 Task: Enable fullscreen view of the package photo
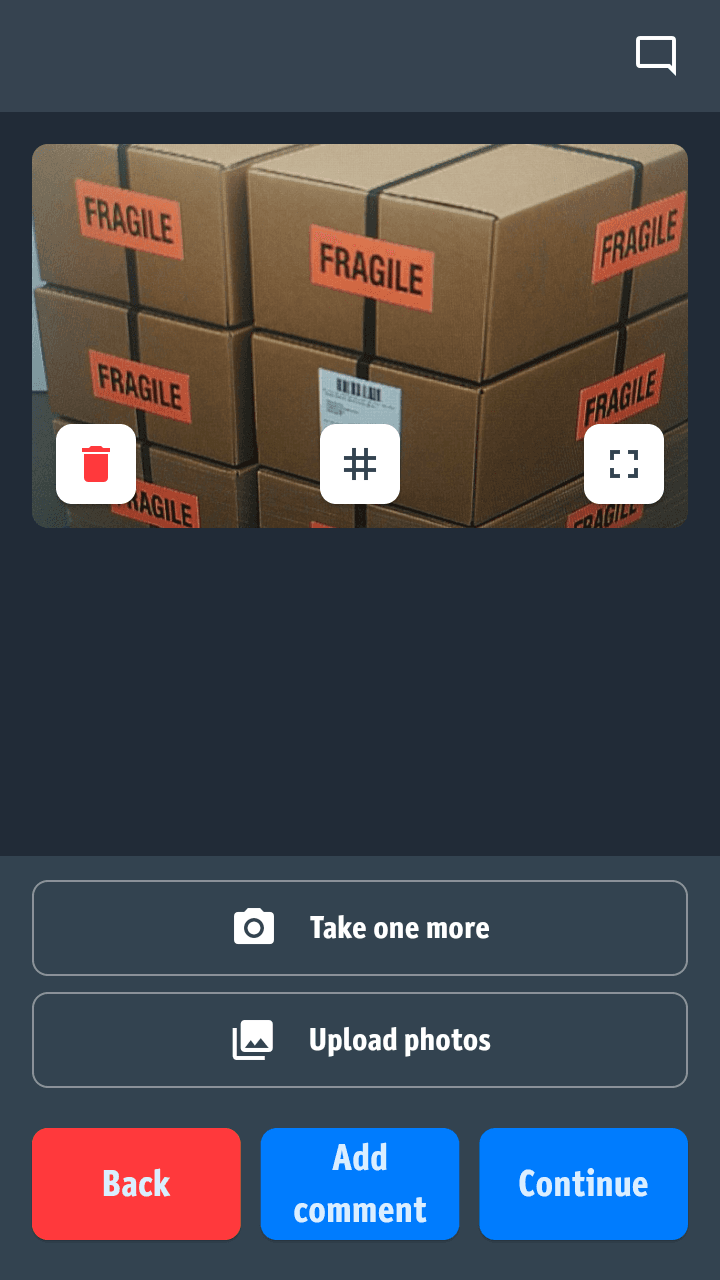coord(624,464)
